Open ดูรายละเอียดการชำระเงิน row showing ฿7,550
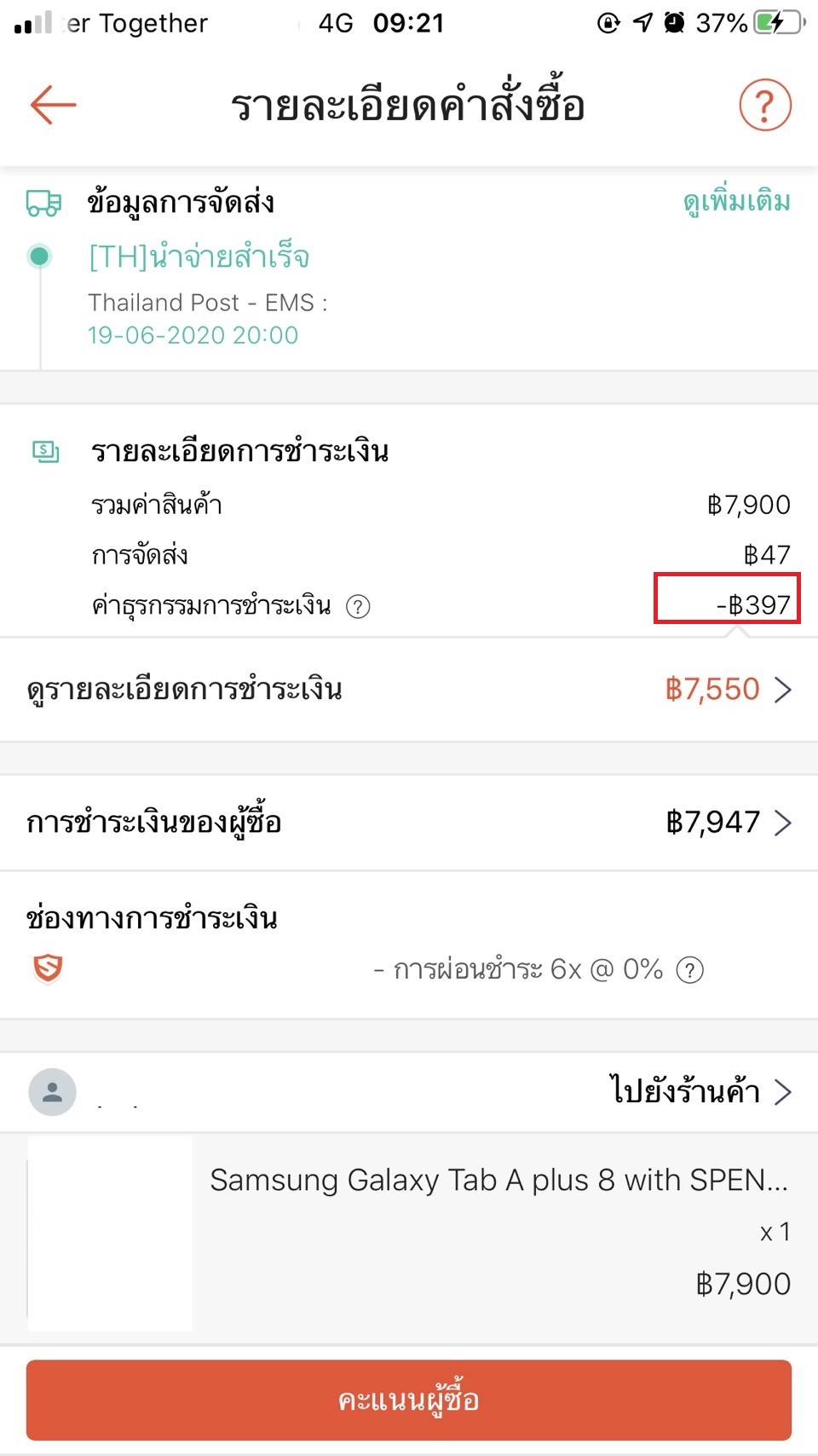Screen dimensions: 818x1456 (409, 689)
